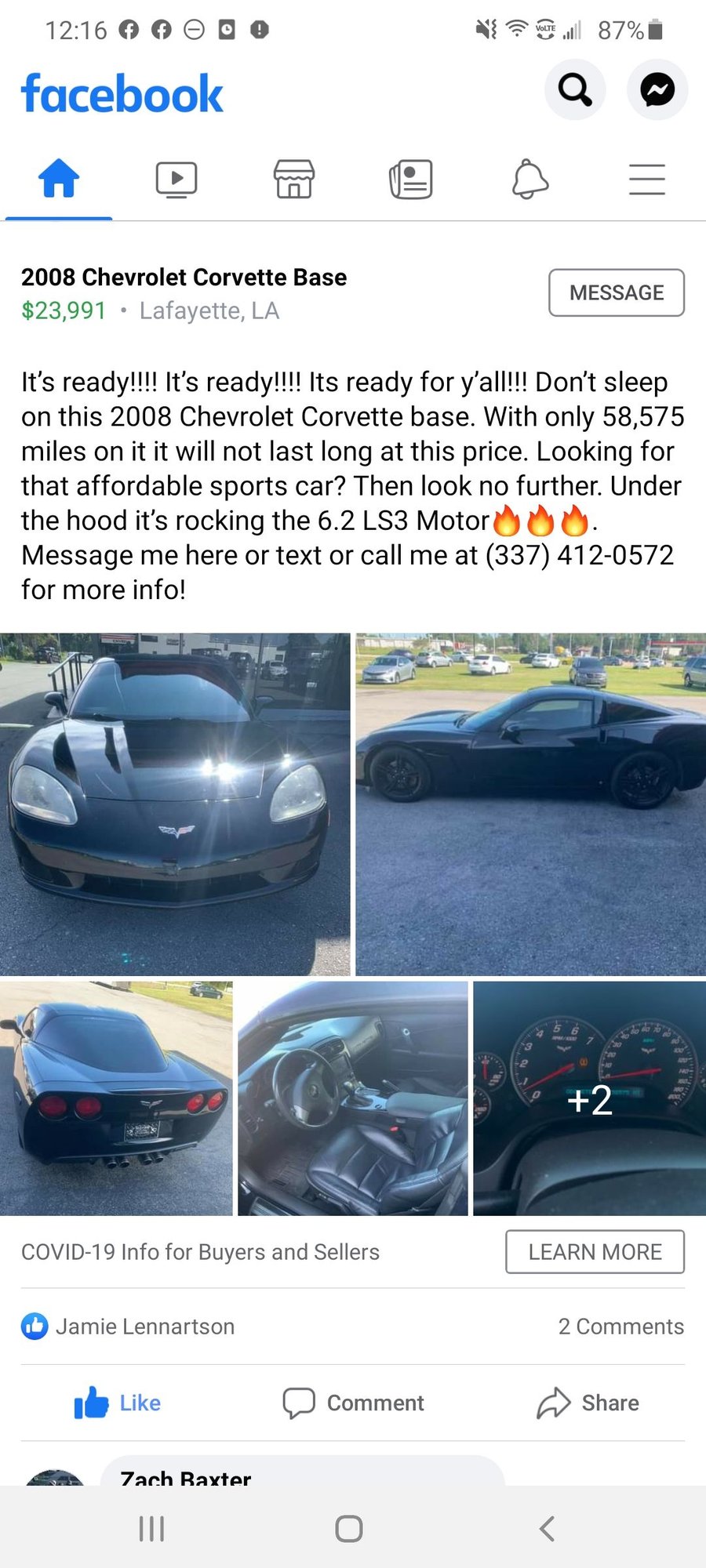Open Facebook search

coord(574,89)
